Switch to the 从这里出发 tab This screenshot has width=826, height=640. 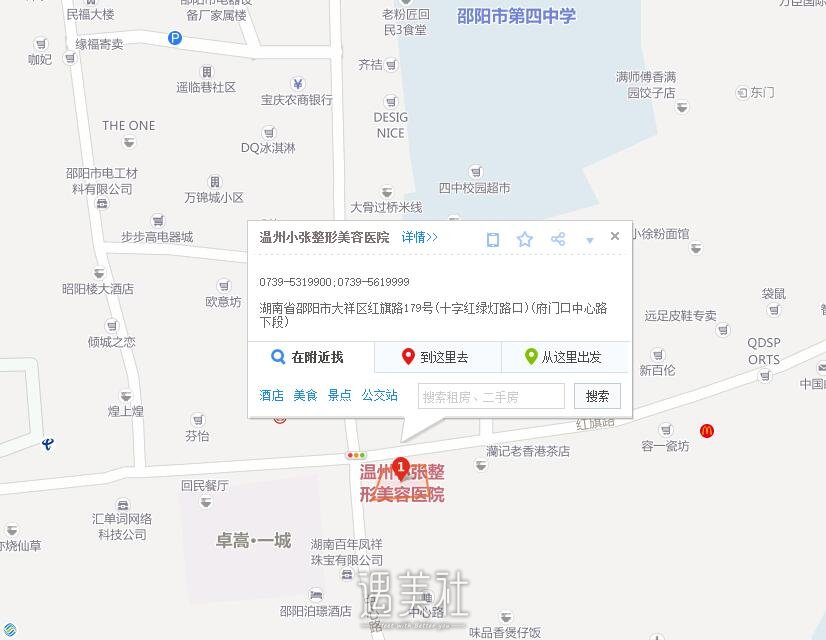(565, 357)
